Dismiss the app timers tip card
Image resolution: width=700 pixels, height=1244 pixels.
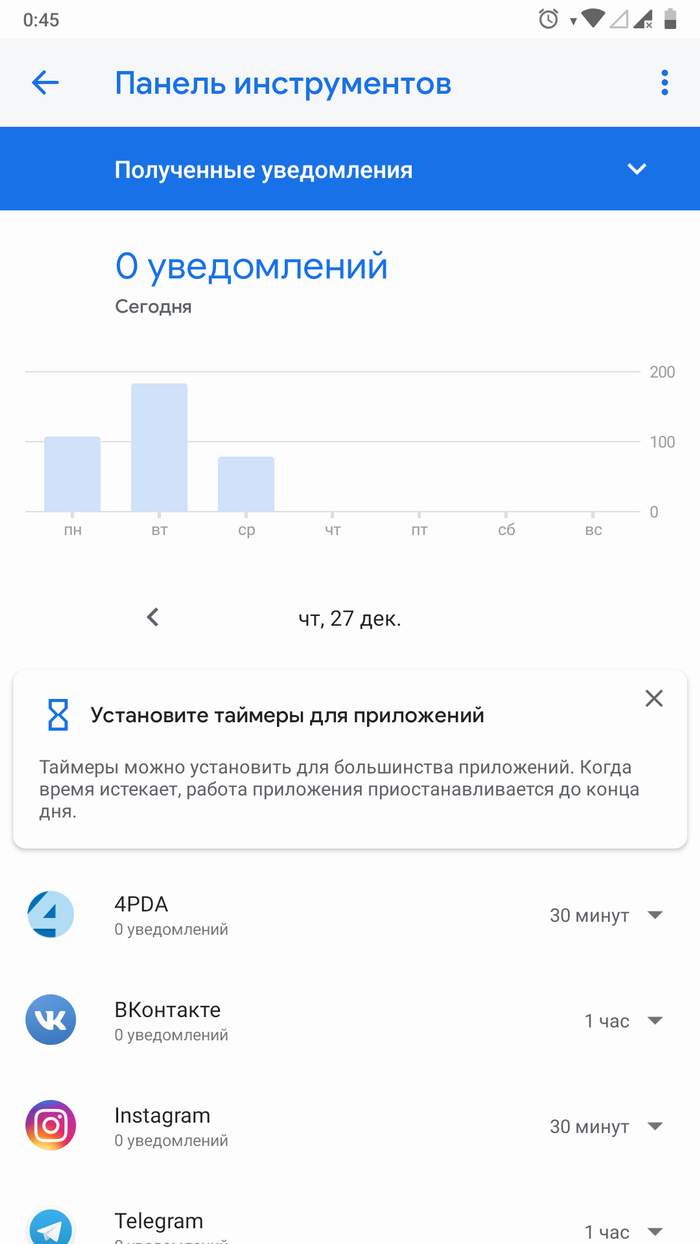click(654, 698)
